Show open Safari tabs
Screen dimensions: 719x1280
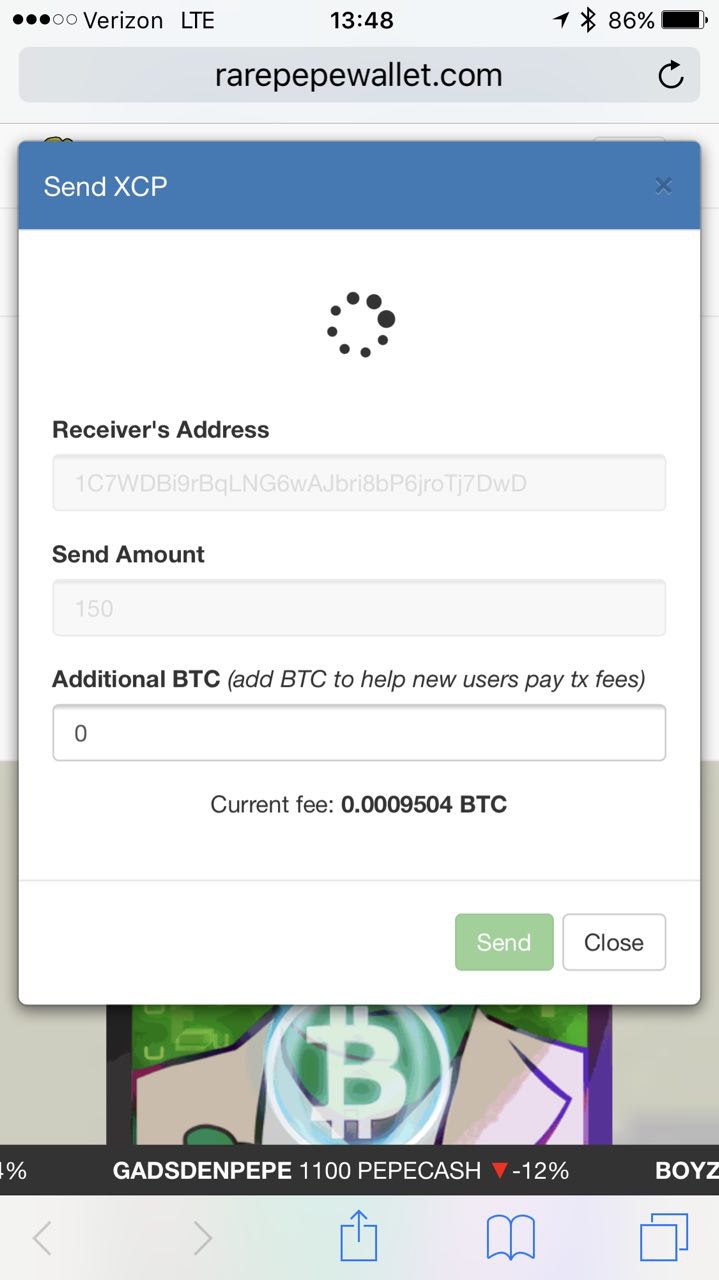pos(664,1238)
